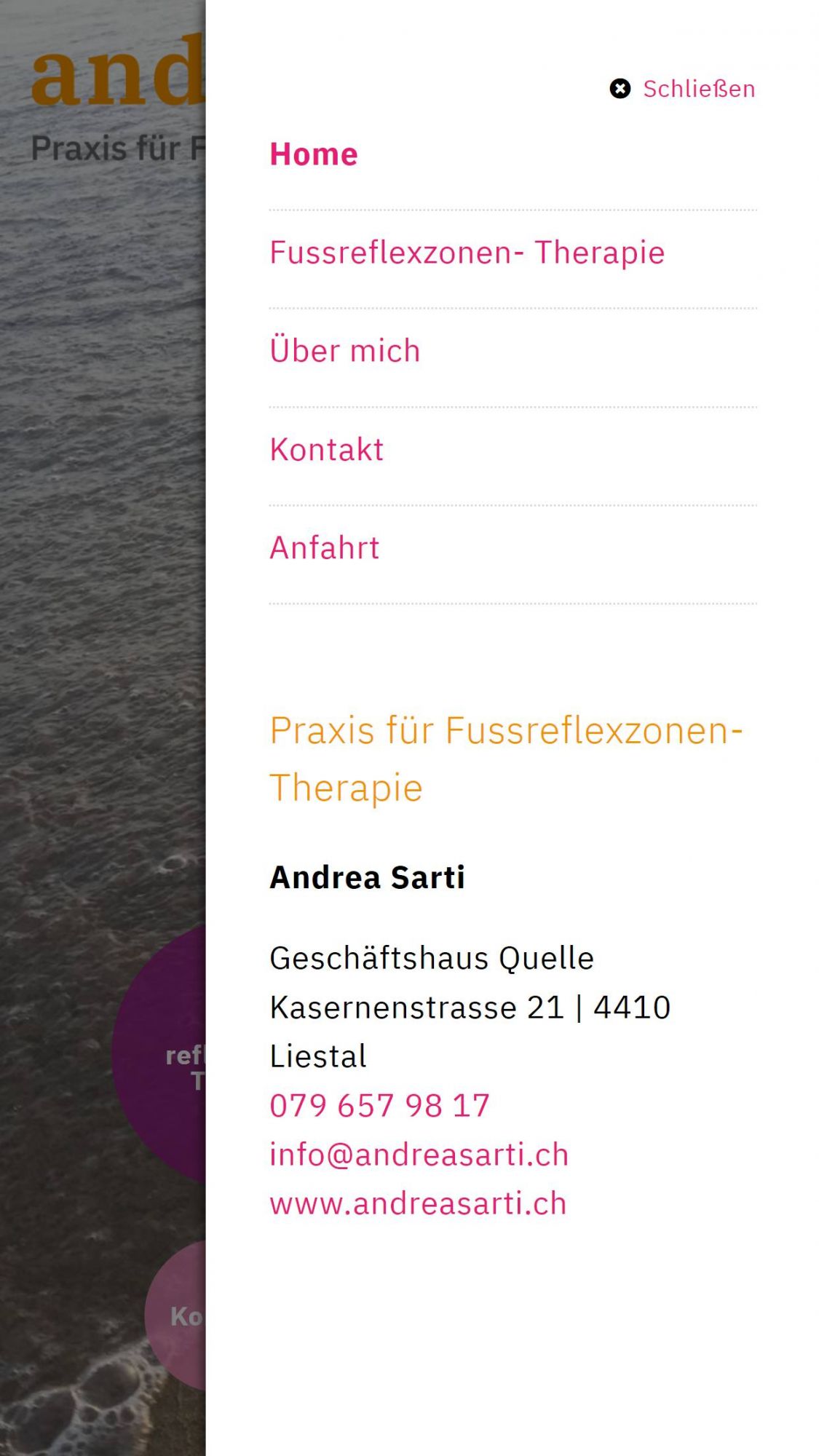819x1456 pixels.
Task: Open the Über mich page
Action: (345, 351)
